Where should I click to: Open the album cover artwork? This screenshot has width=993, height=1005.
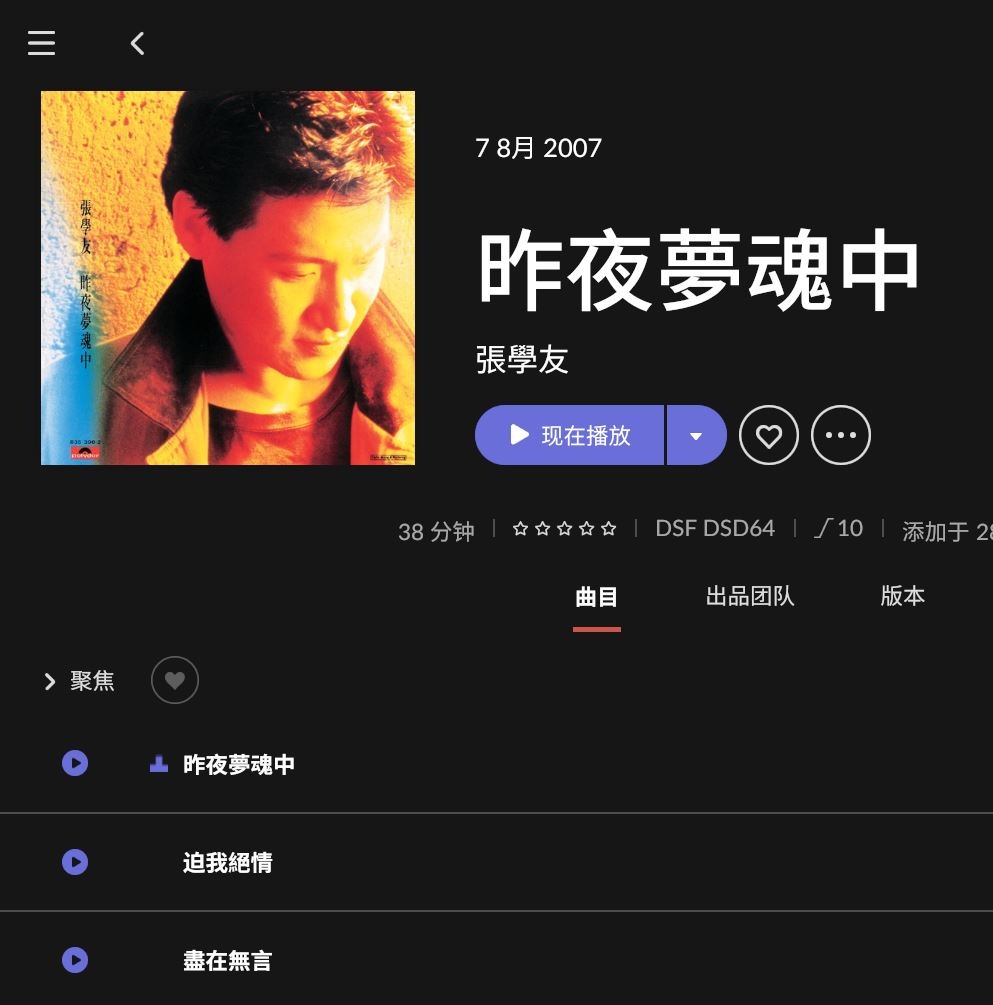(228, 278)
